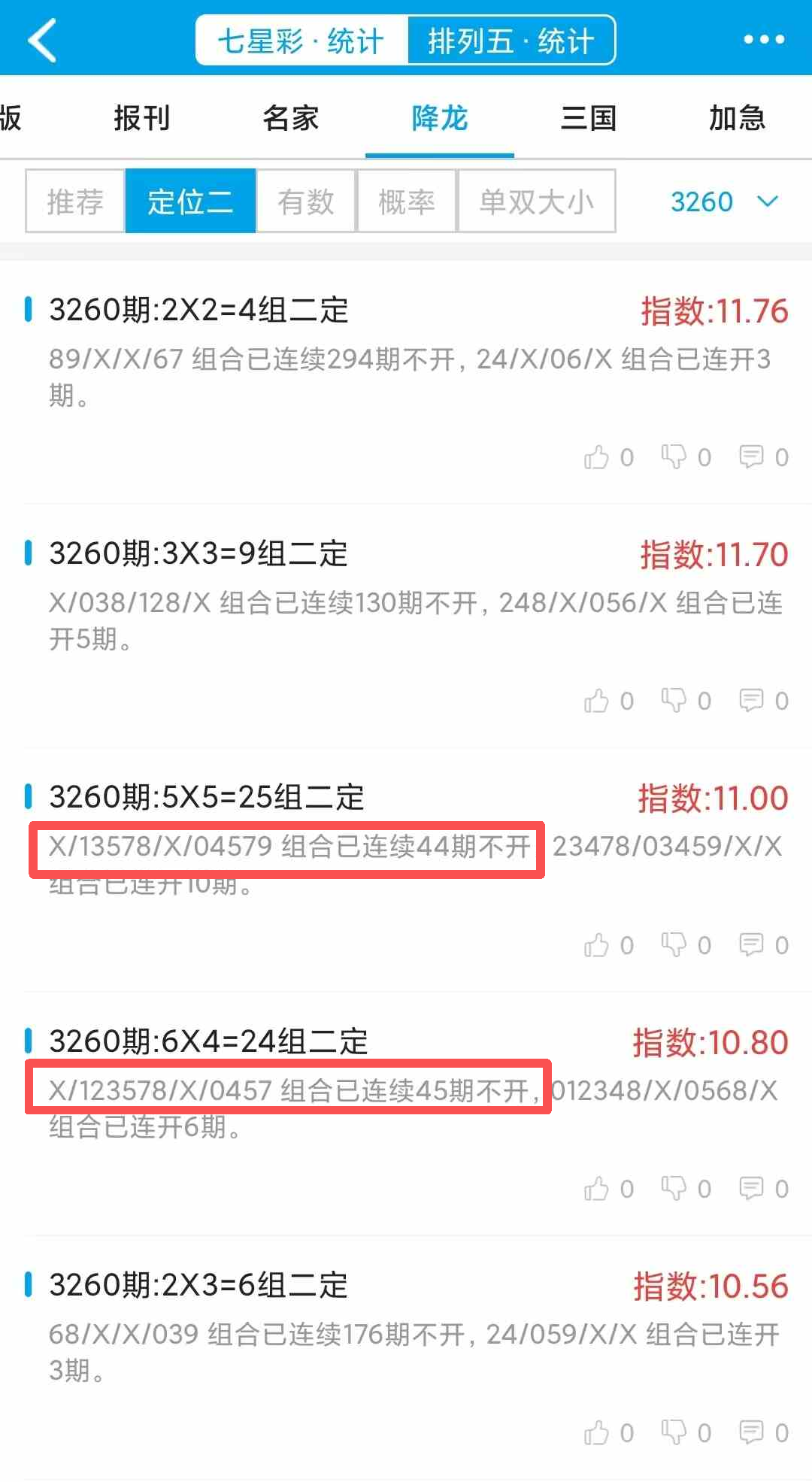This screenshot has width=812, height=1482.
Task: Dislike the 3X3=9组二定 post
Action: tap(674, 701)
